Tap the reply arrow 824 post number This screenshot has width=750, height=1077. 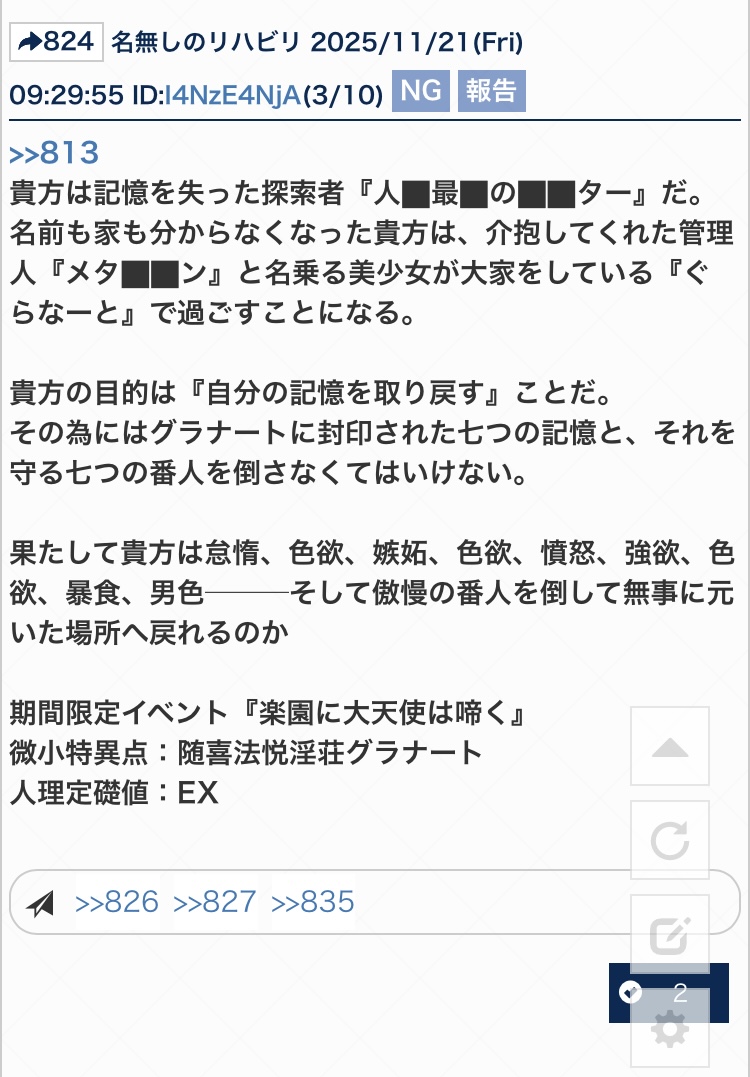point(56,42)
